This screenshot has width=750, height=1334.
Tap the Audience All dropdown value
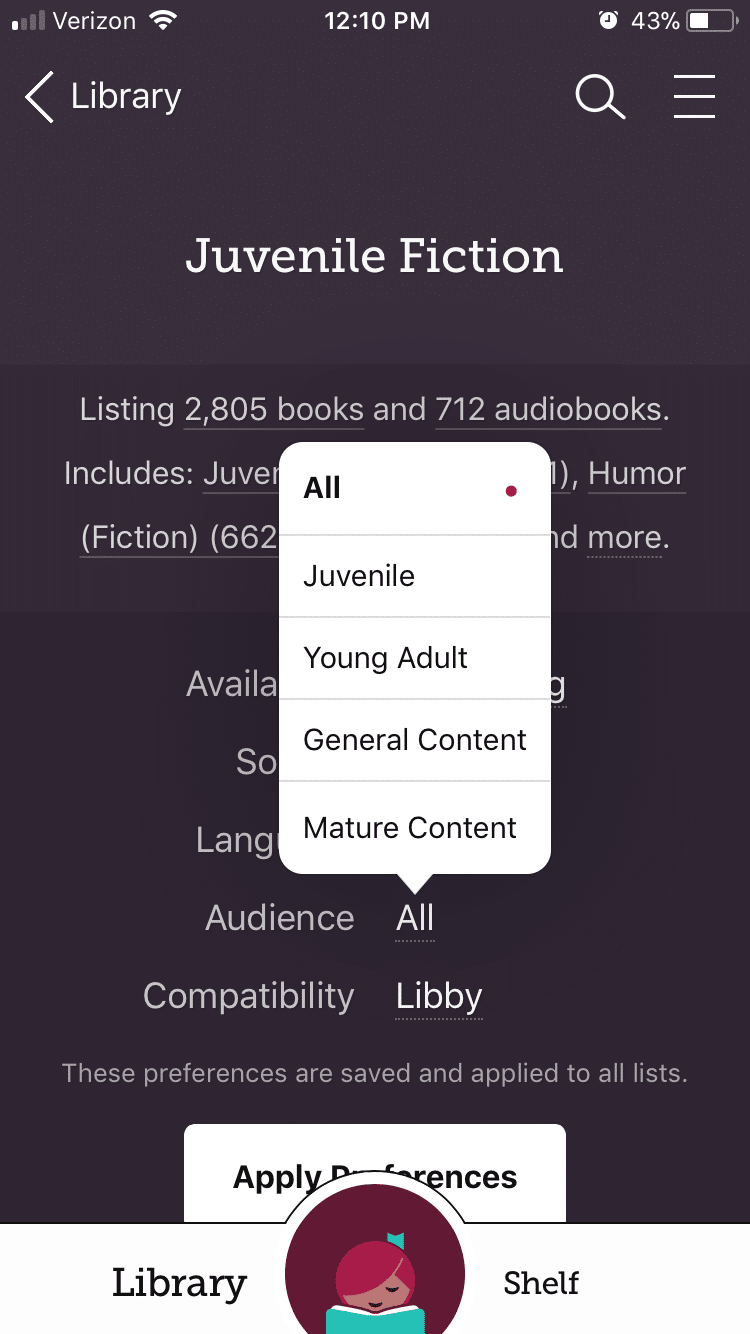(x=415, y=918)
